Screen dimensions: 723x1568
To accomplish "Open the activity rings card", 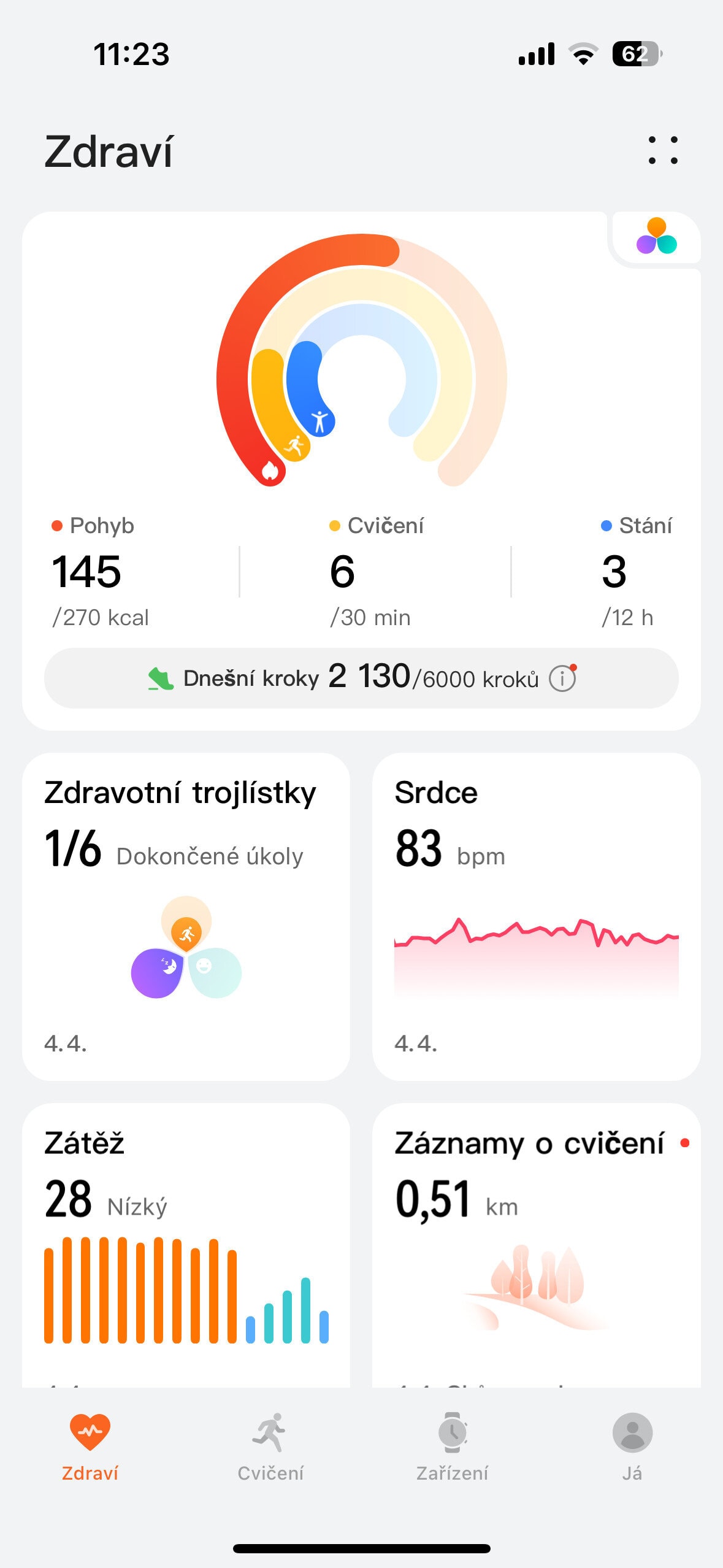I will pyautogui.click(x=361, y=471).
